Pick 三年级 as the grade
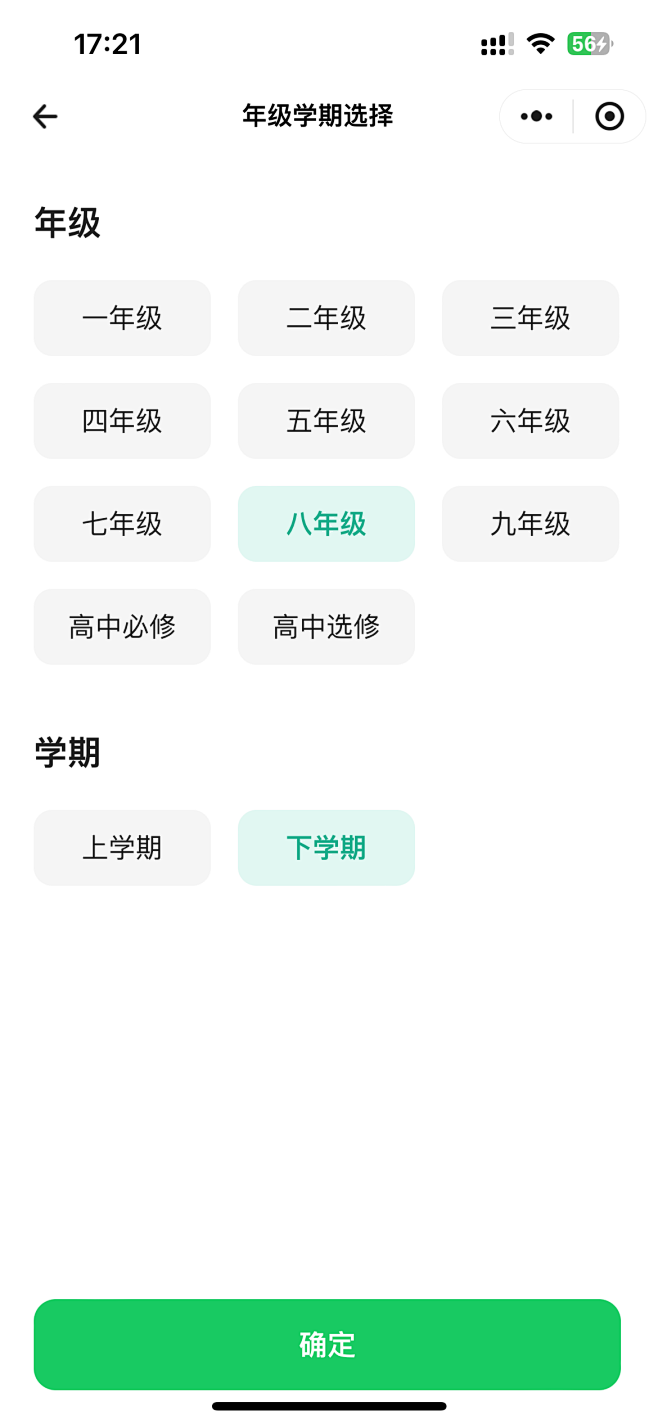The height and width of the screenshot is (1424, 658). [x=530, y=318]
